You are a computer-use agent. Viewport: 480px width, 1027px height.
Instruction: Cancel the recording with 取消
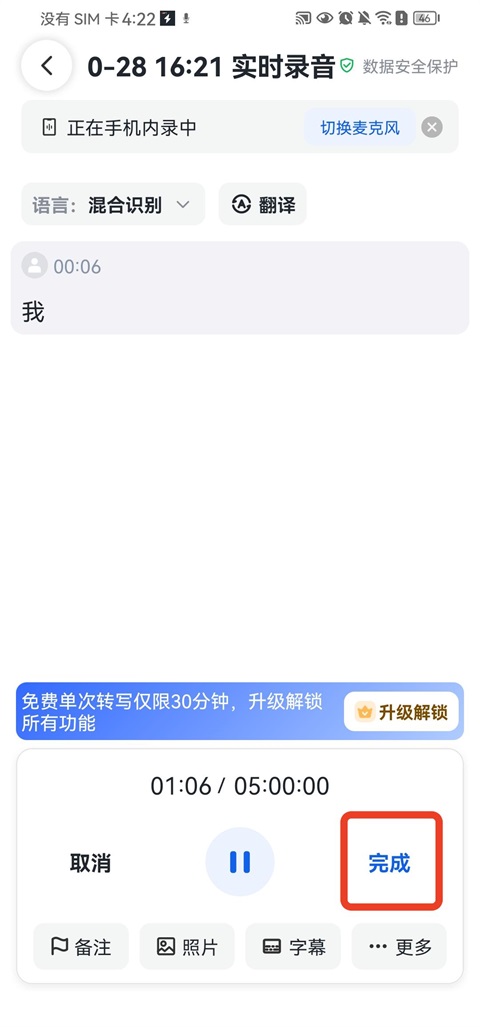(90, 863)
